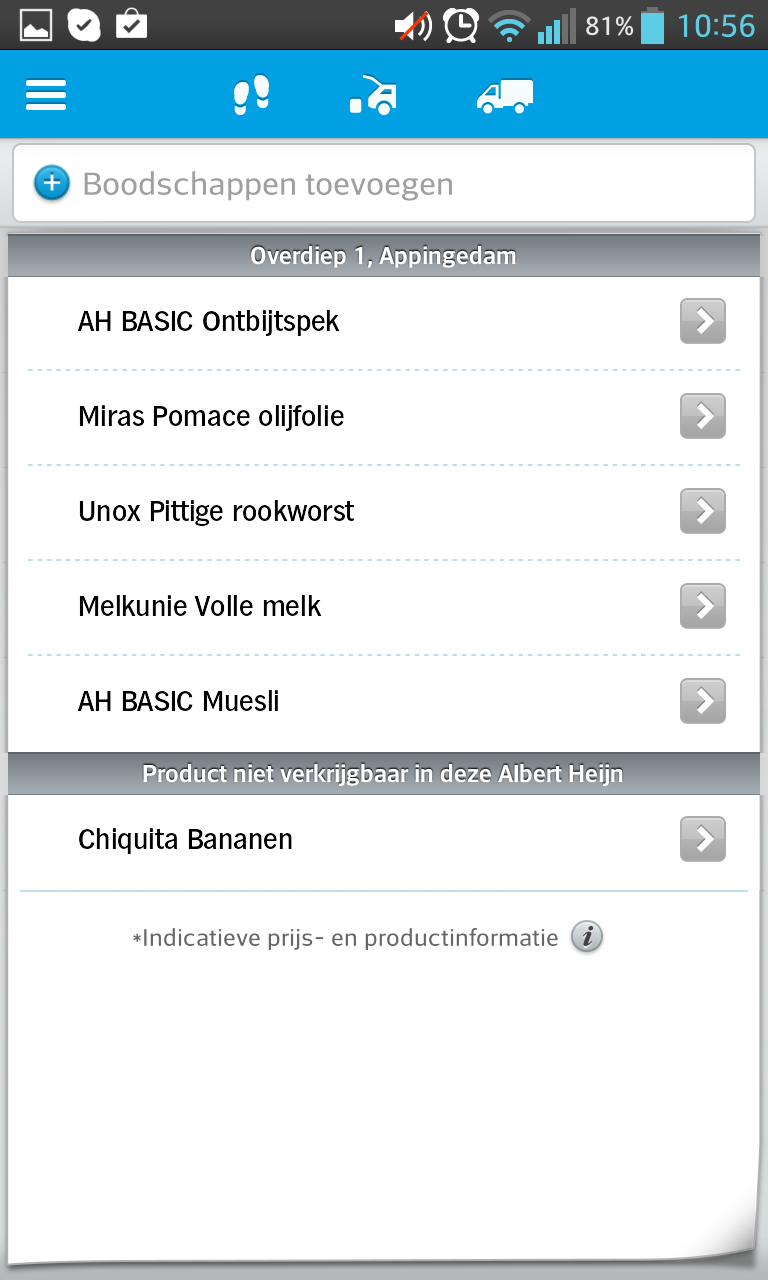This screenshot has width=768, height=1280.
Task: Tap the Boodschappen toevoegen field
Action: click(x=384, y=184)
